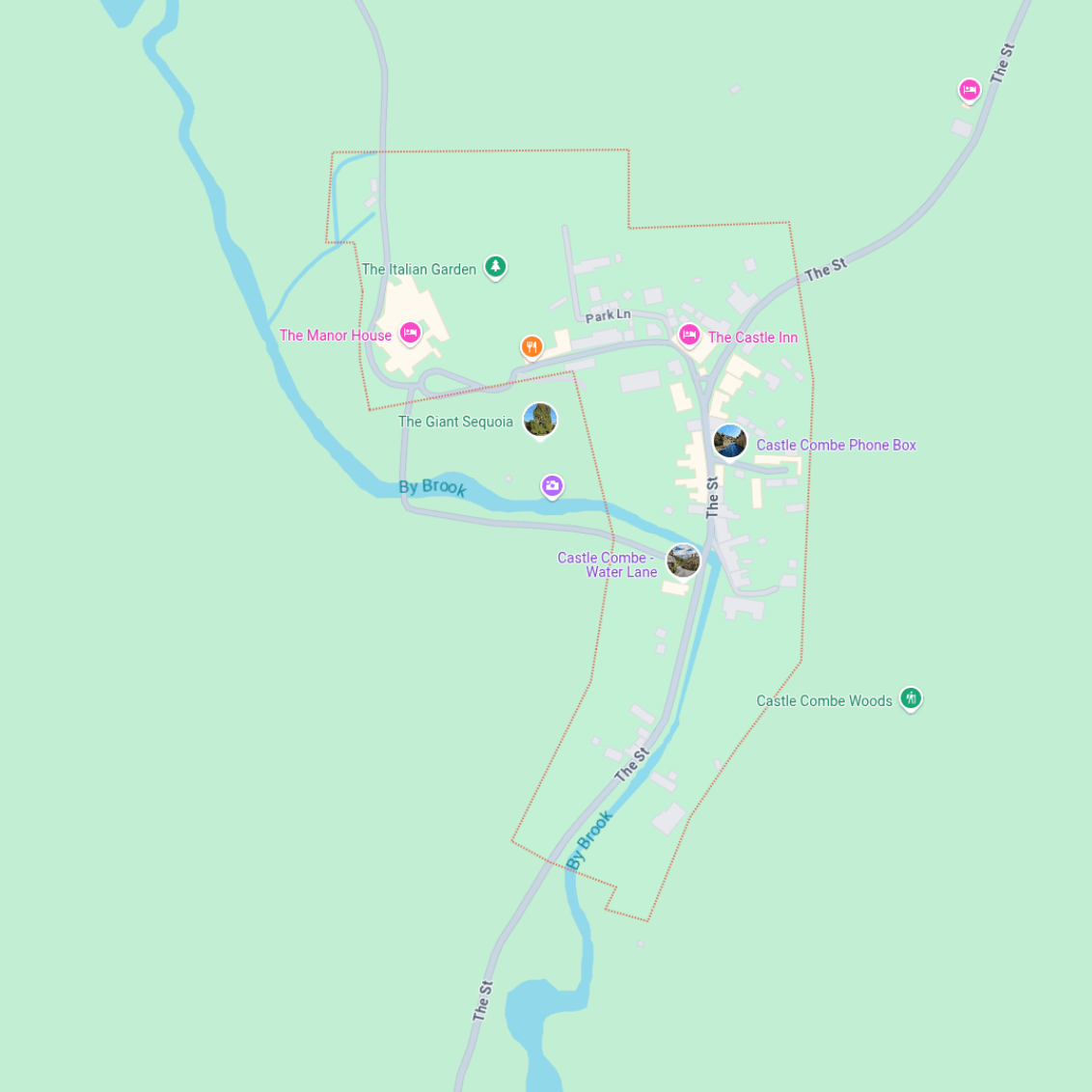Select The Italian Garden park marker
Viewport: 1092px width, 1092px height.
pyautogui.click(x=495, y=266)
